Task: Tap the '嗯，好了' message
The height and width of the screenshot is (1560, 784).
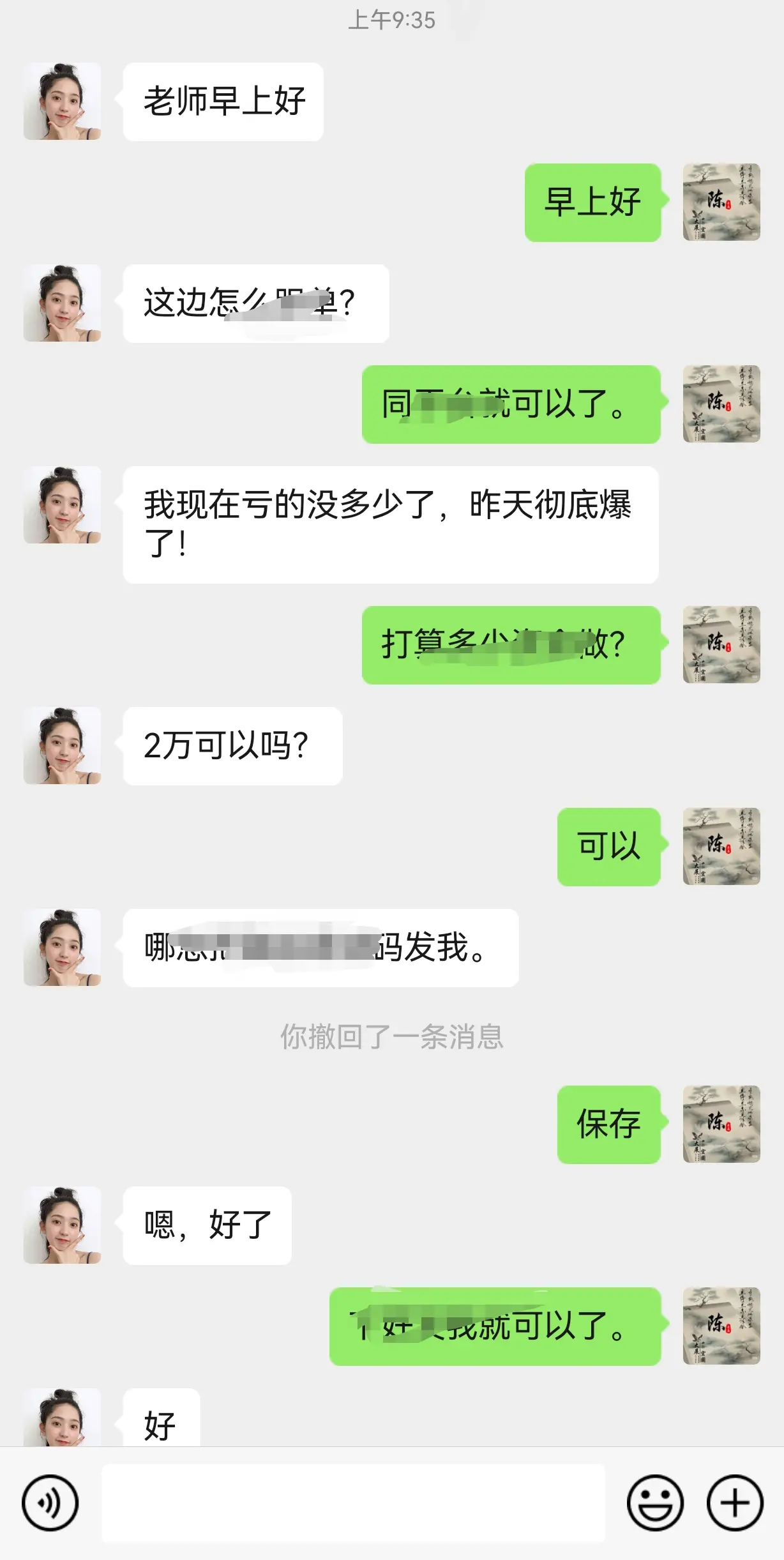Action: point(206,1225)
